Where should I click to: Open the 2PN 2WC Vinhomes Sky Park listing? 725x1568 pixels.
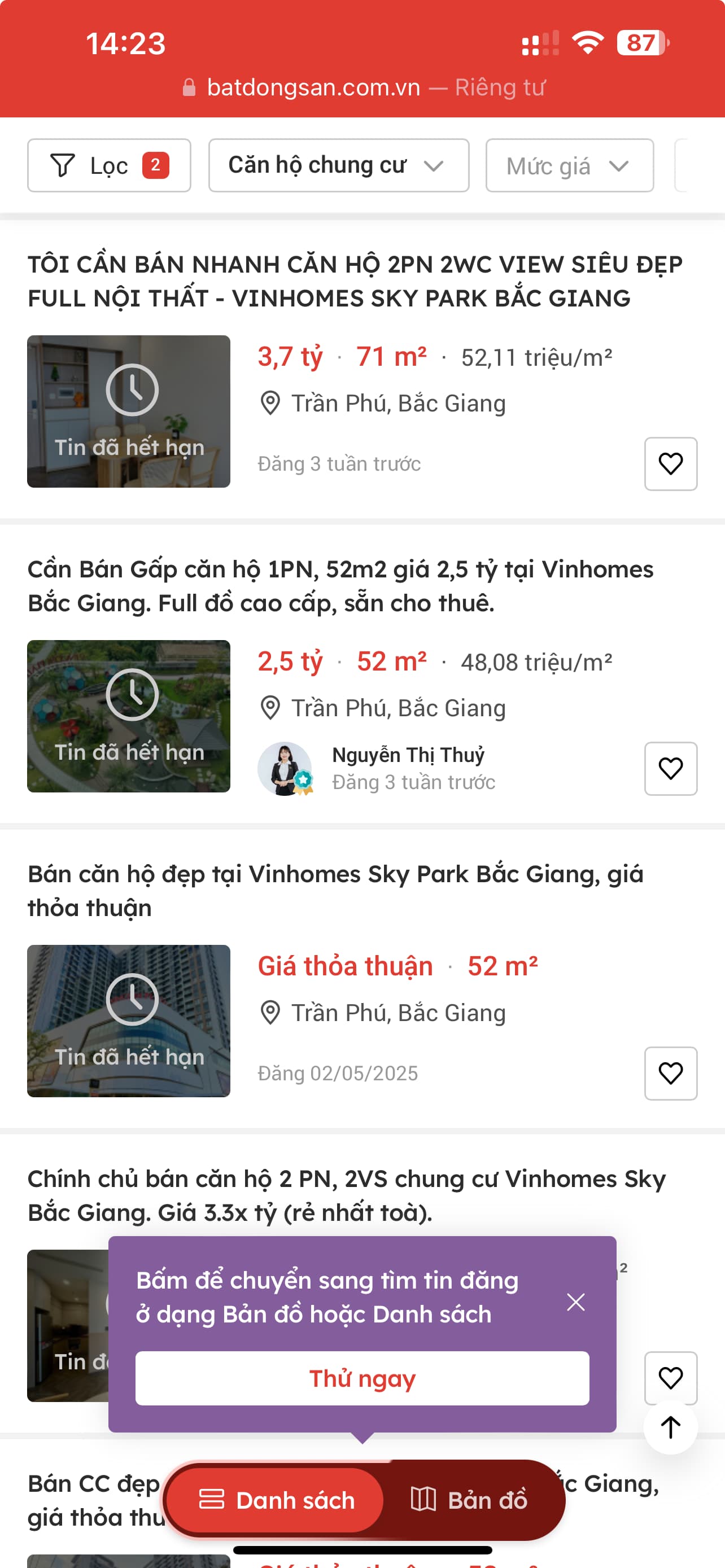coord(354,281)
